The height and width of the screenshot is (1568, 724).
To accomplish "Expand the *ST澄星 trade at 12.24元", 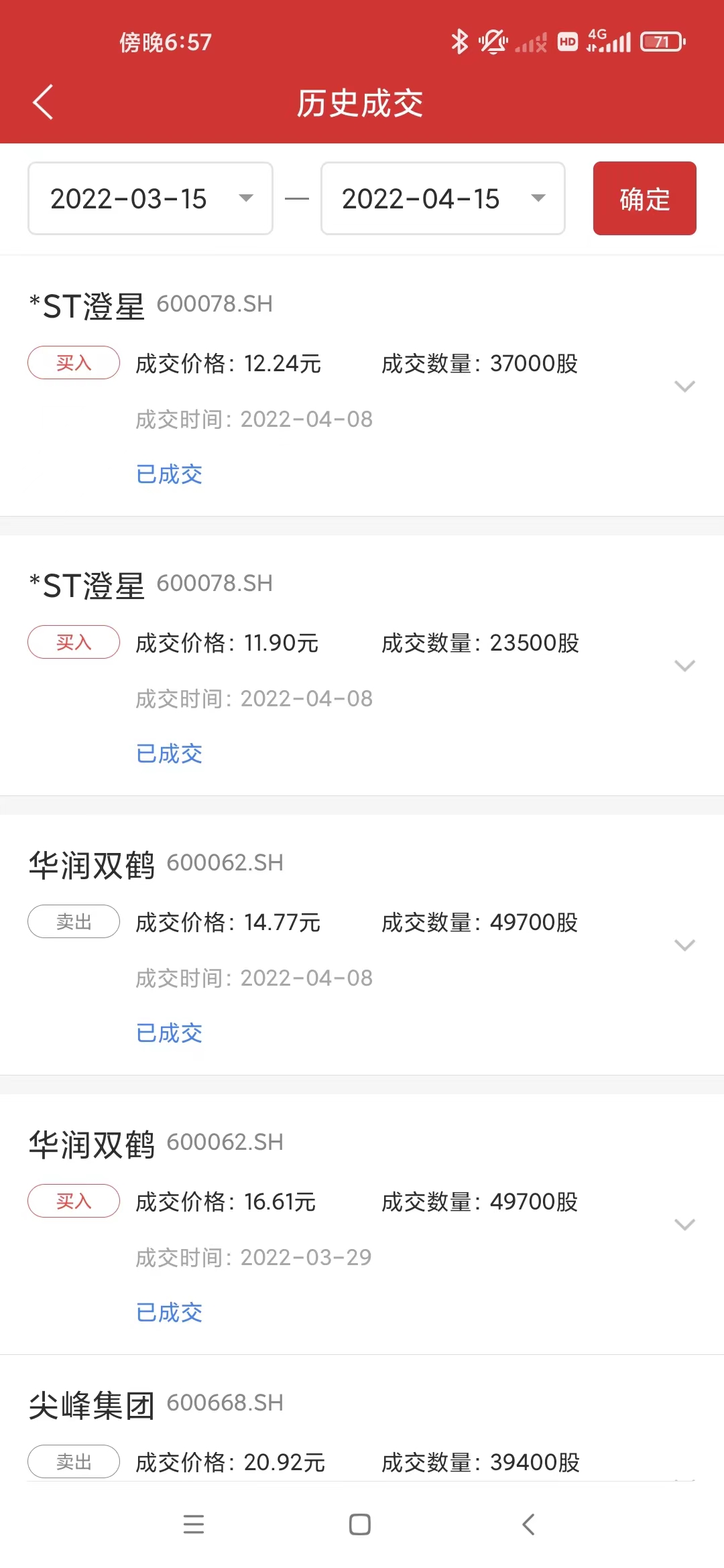I will pyautogui.click(x=684, y=386).
